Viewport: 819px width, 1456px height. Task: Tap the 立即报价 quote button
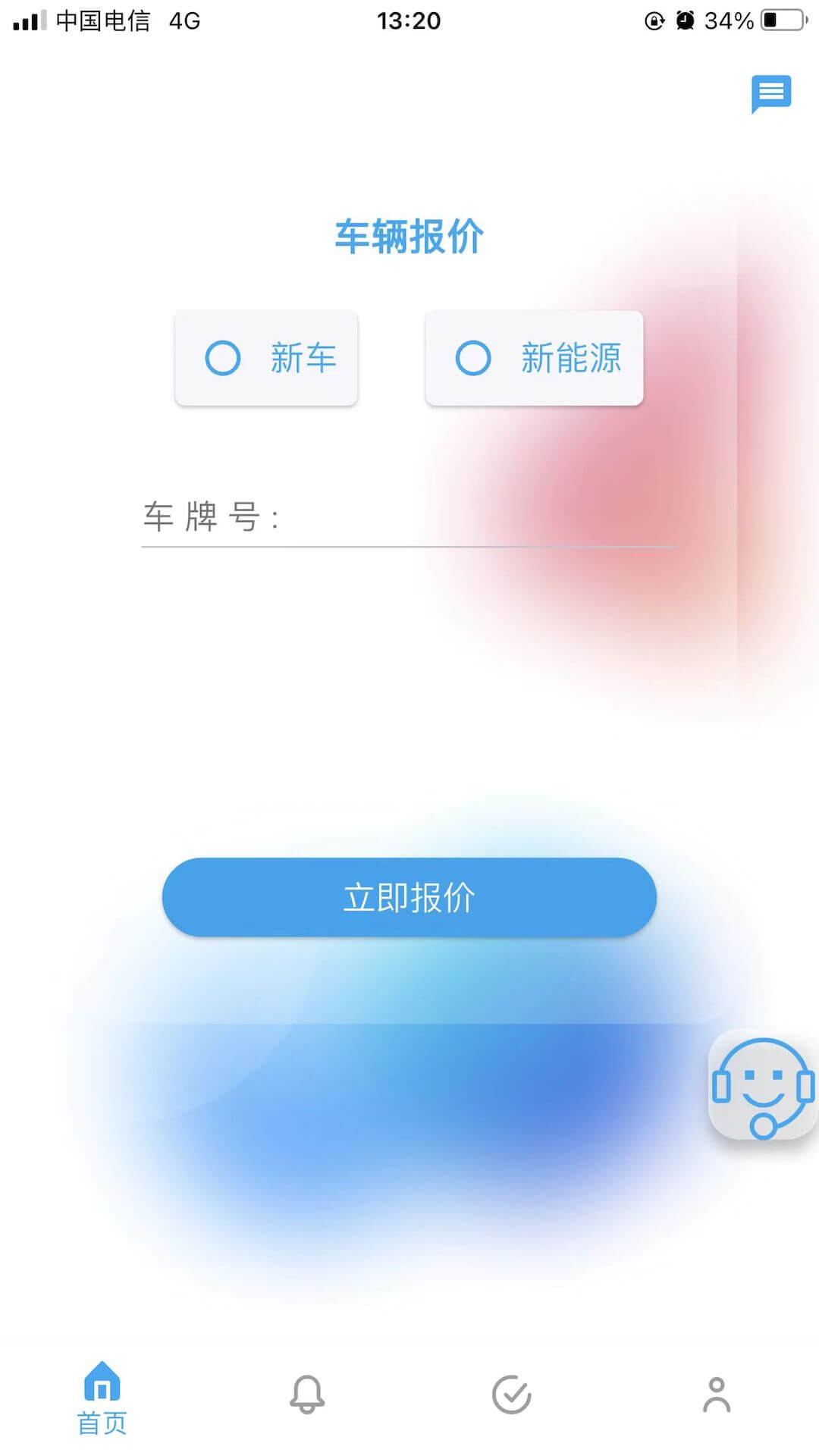pos(409,897)
